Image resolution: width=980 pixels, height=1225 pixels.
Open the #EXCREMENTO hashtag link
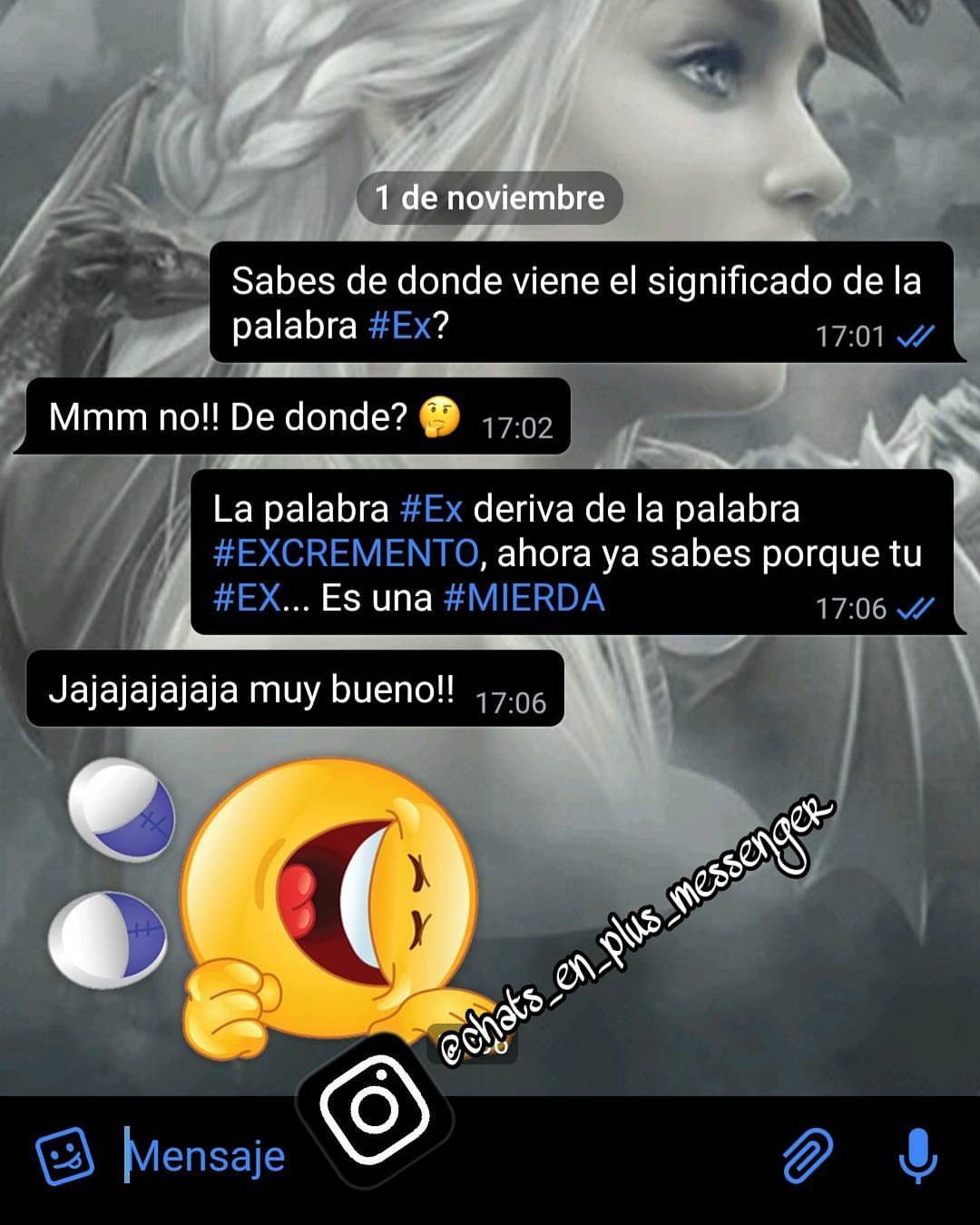point(345,553)
